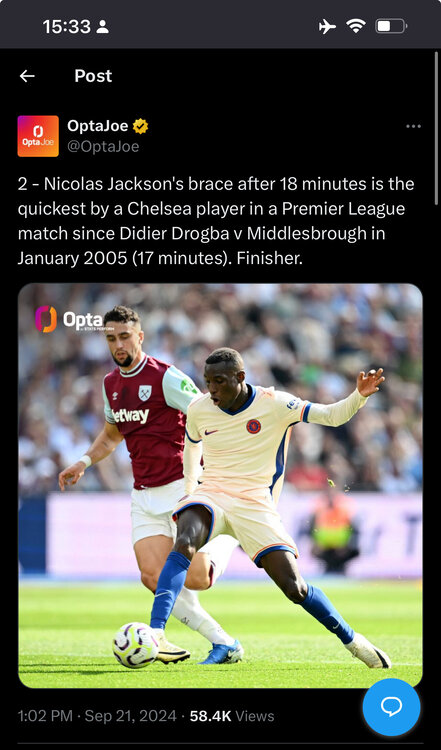Image resolution: width=441 pixels, height=750 pixels.
Task: Tap the OptaJoe account name
Action: [x=98, y=126]
